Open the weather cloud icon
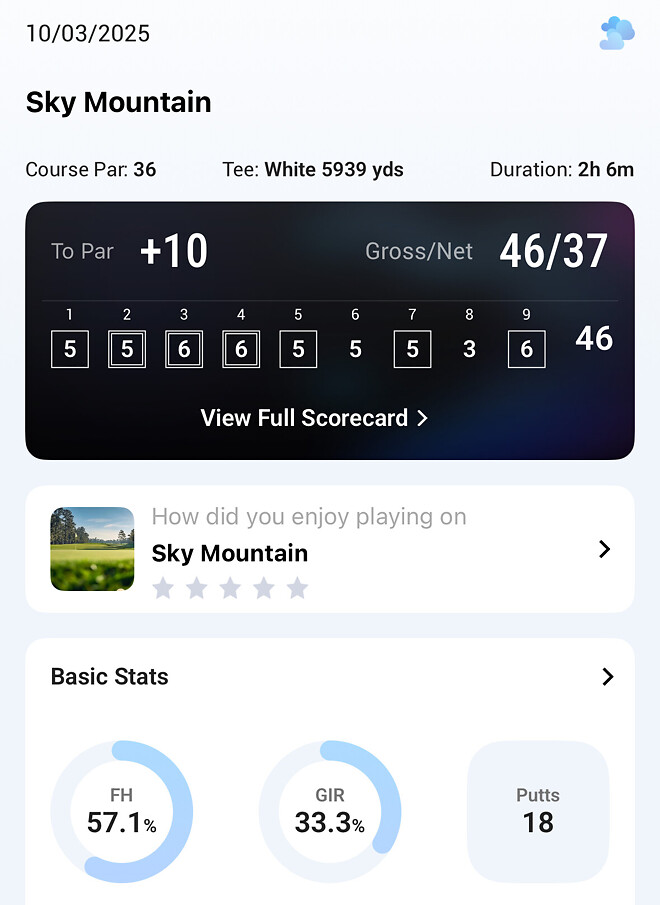 tap(617, 33)
